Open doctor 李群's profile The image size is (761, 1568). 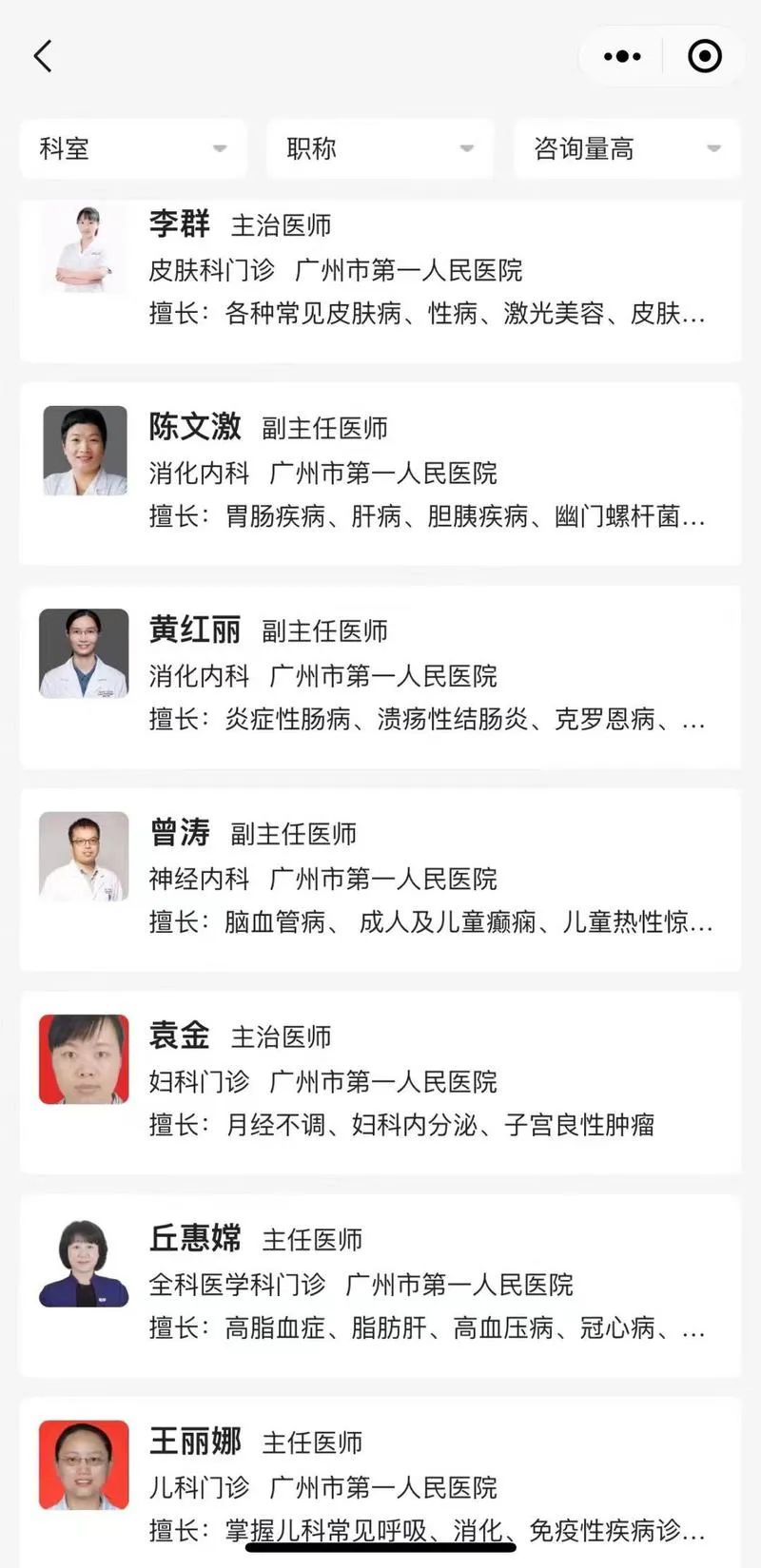(x=380, y=271)
